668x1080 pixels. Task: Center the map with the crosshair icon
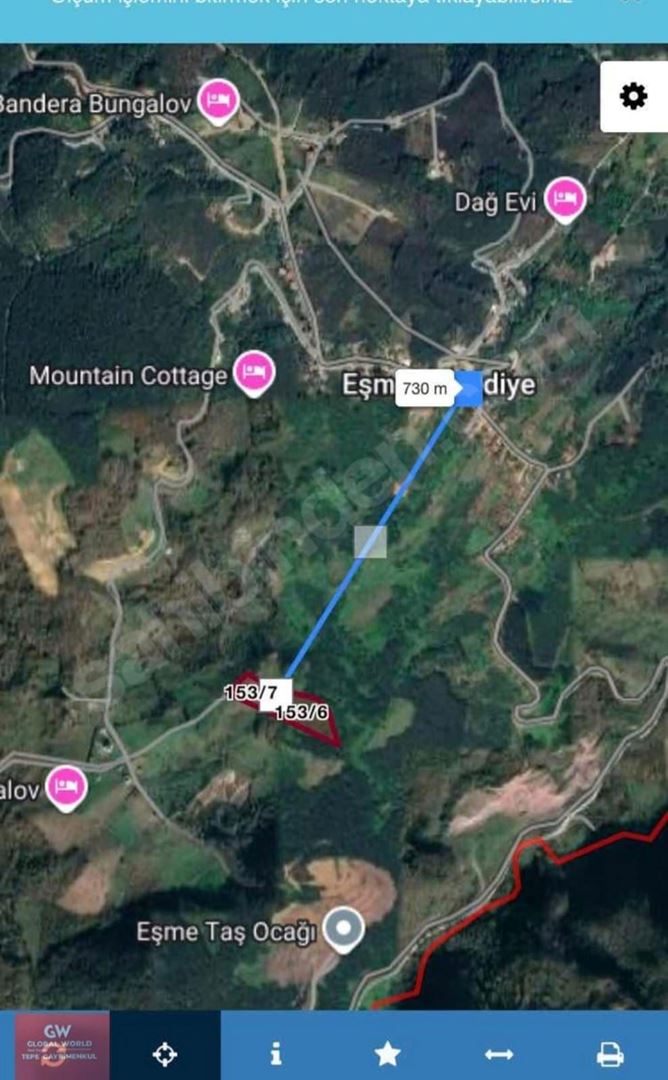[165, 1053]
